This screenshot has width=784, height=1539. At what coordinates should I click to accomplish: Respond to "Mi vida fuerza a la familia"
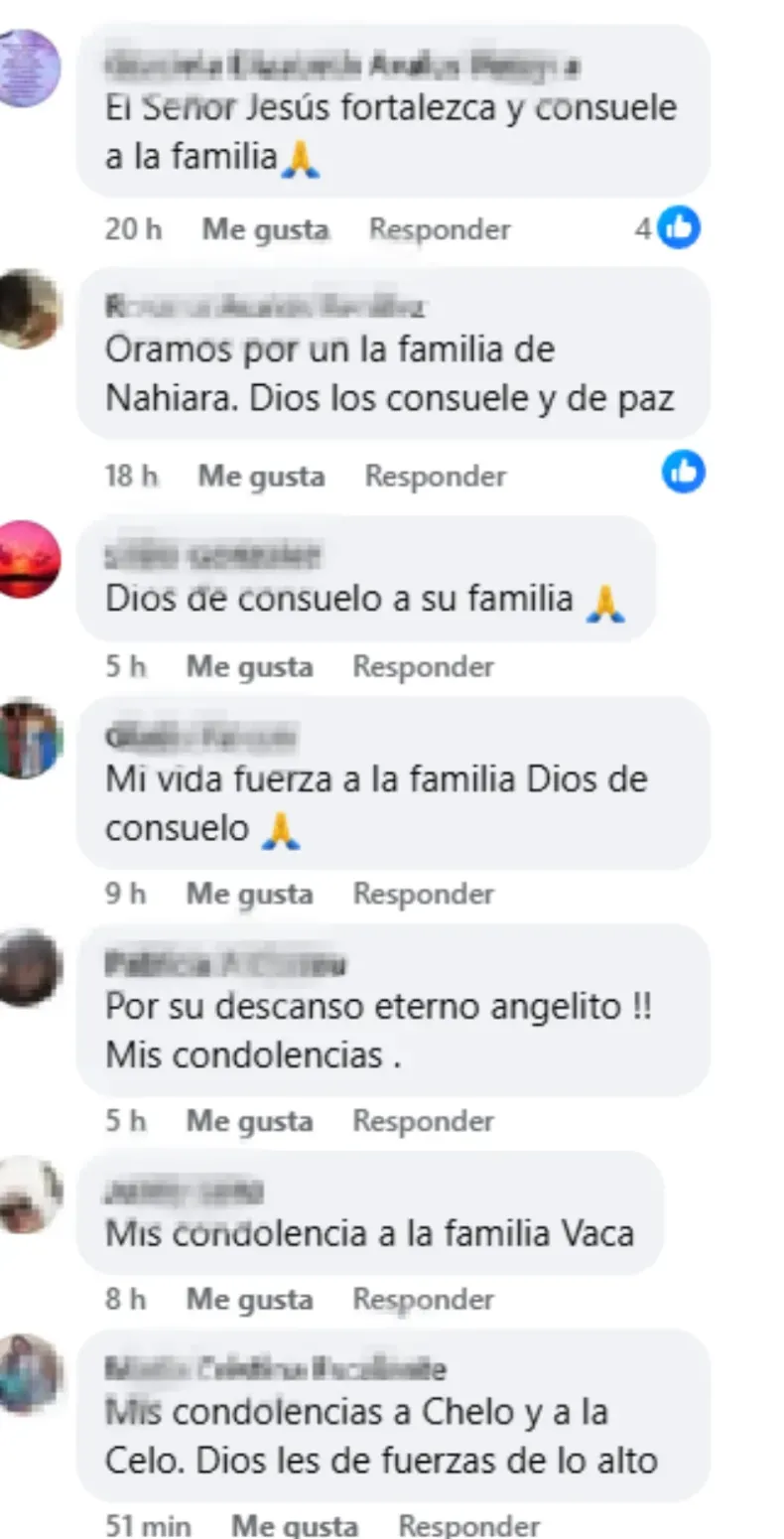coord(423,894)
